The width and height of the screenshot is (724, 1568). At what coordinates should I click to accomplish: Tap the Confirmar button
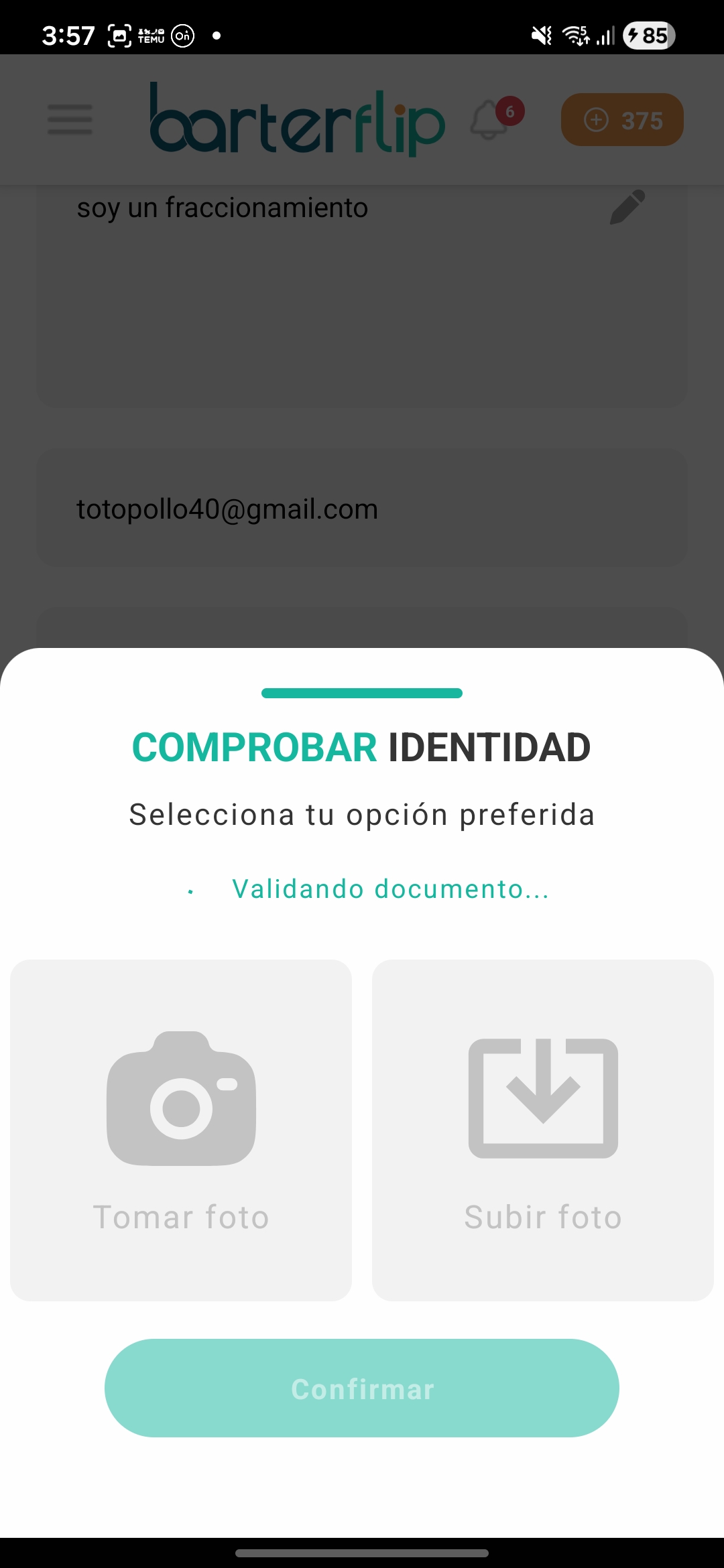click(x=362, y=1388)
